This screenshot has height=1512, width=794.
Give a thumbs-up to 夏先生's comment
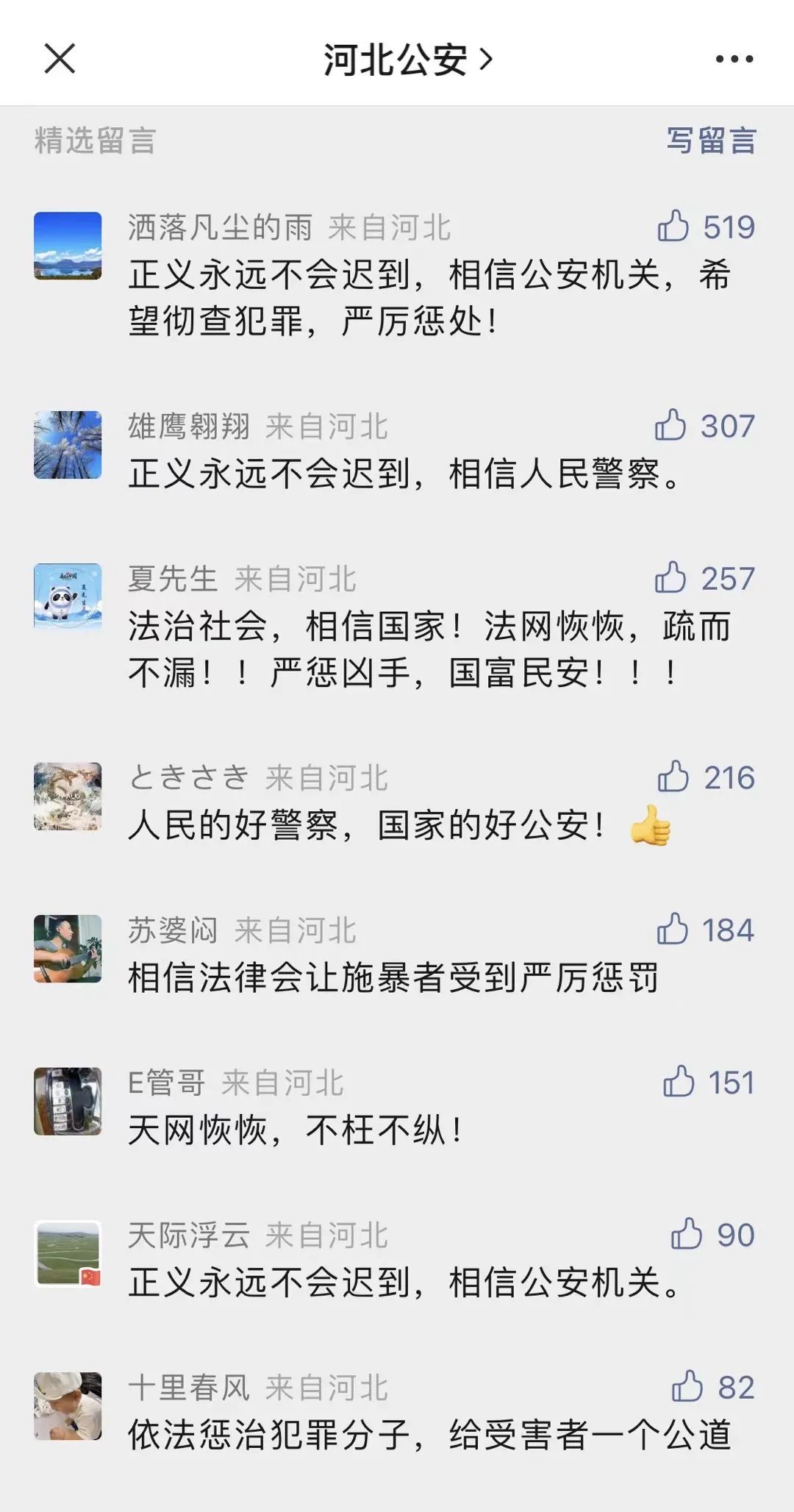click(670, 578)
